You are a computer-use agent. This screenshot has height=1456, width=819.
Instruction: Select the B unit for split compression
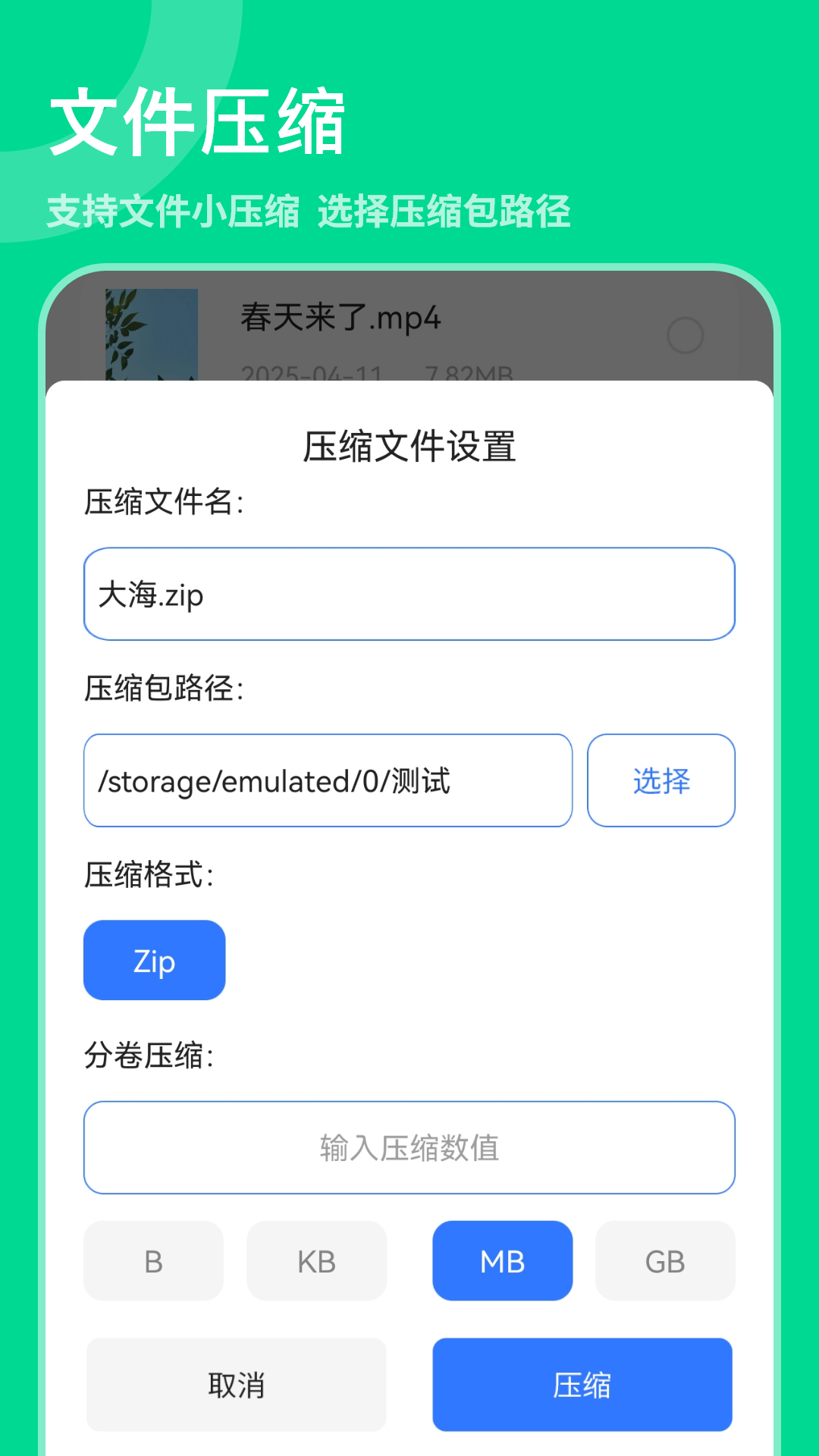click(153, 1260)
